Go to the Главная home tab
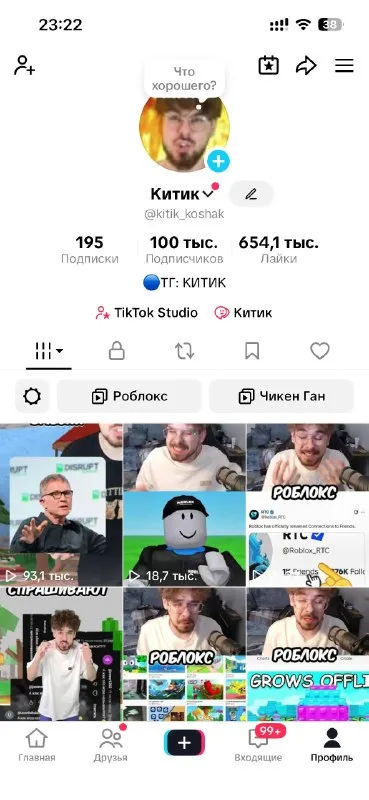This screenshot has width=369, height=800. click(x=37, y=745)
